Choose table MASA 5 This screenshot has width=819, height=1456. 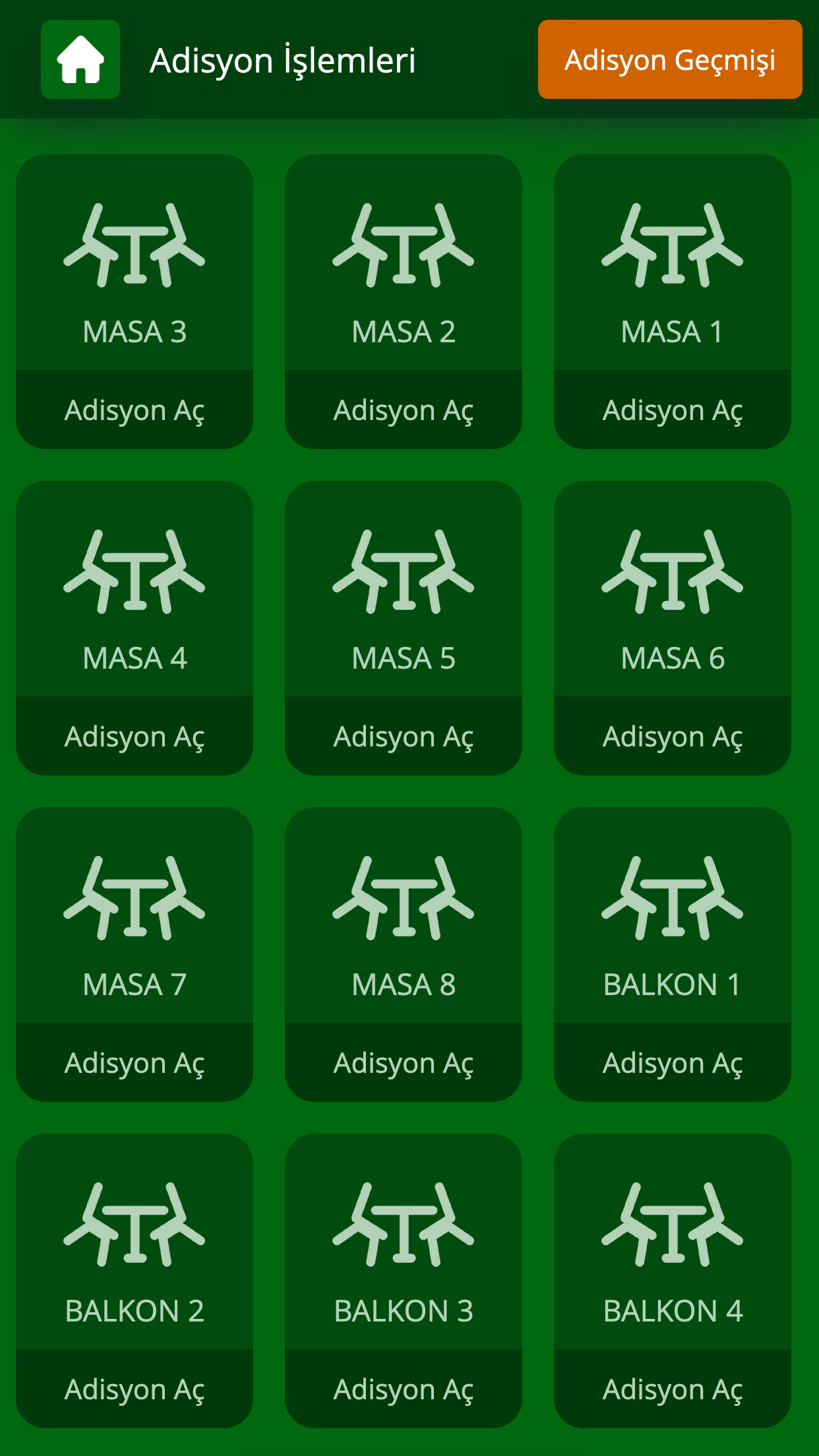404,628
